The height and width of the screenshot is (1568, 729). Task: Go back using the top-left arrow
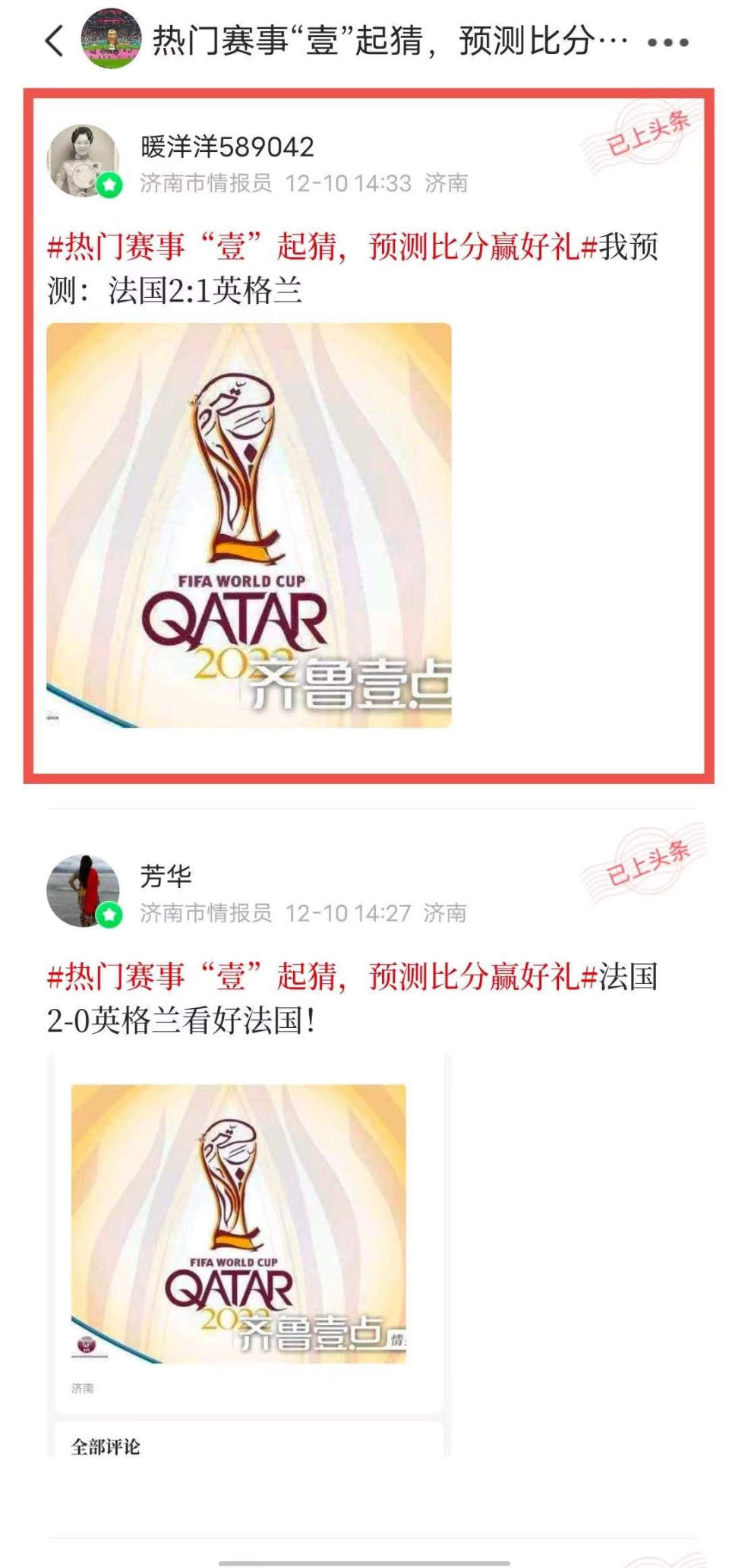click(x=55, y=41)
